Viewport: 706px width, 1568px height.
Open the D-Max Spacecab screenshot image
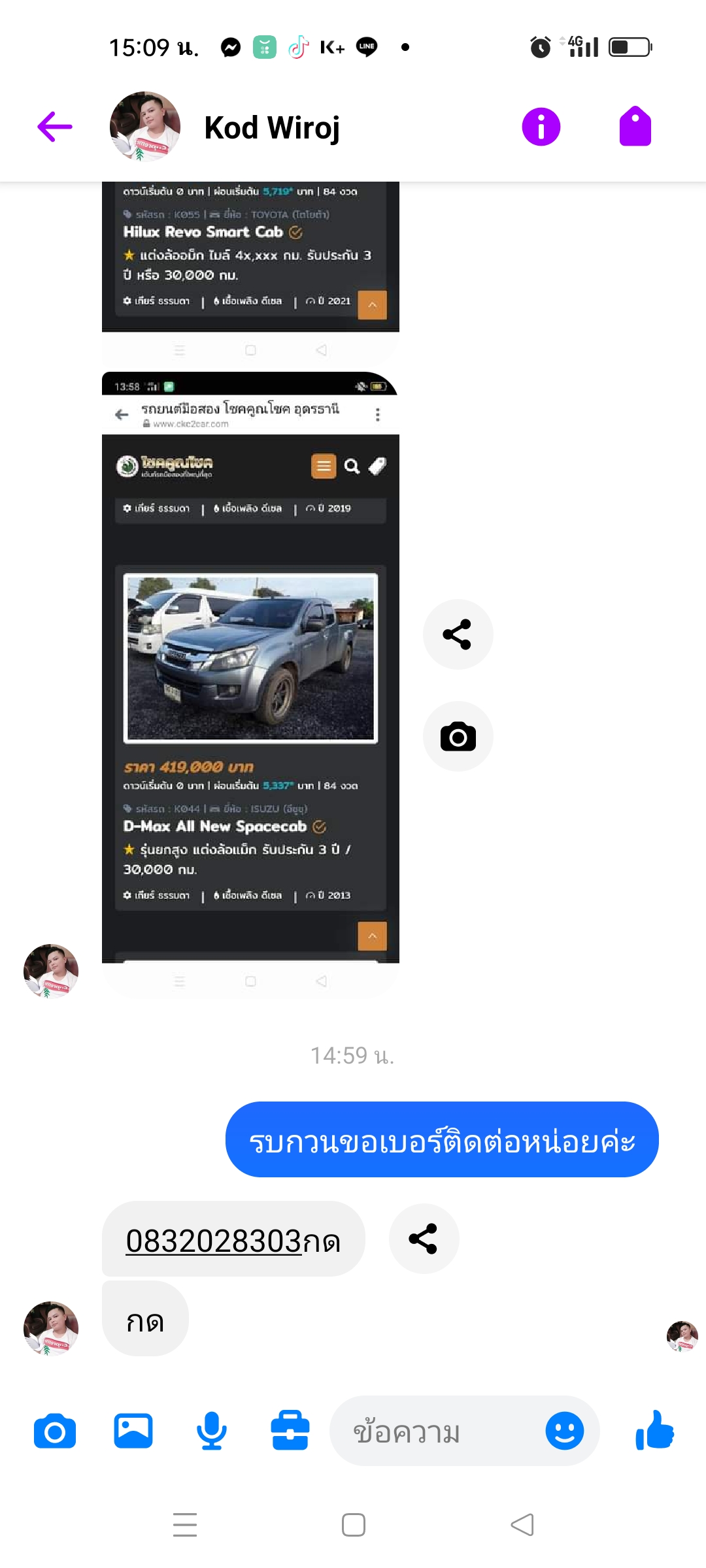[x=250, y=683]
